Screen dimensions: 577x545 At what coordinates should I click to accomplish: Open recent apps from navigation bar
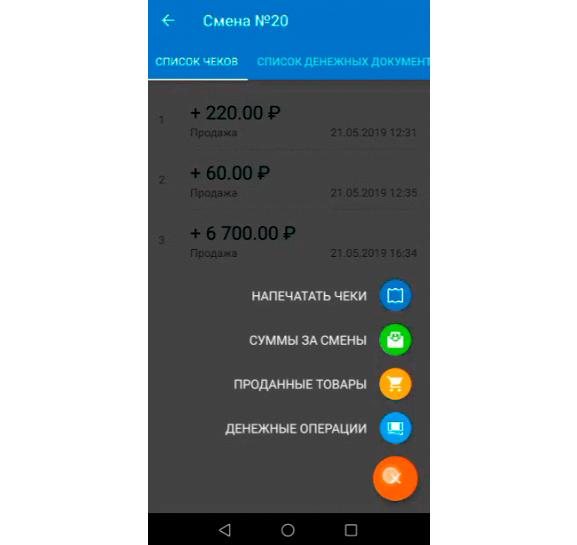(x=351, y=530)
